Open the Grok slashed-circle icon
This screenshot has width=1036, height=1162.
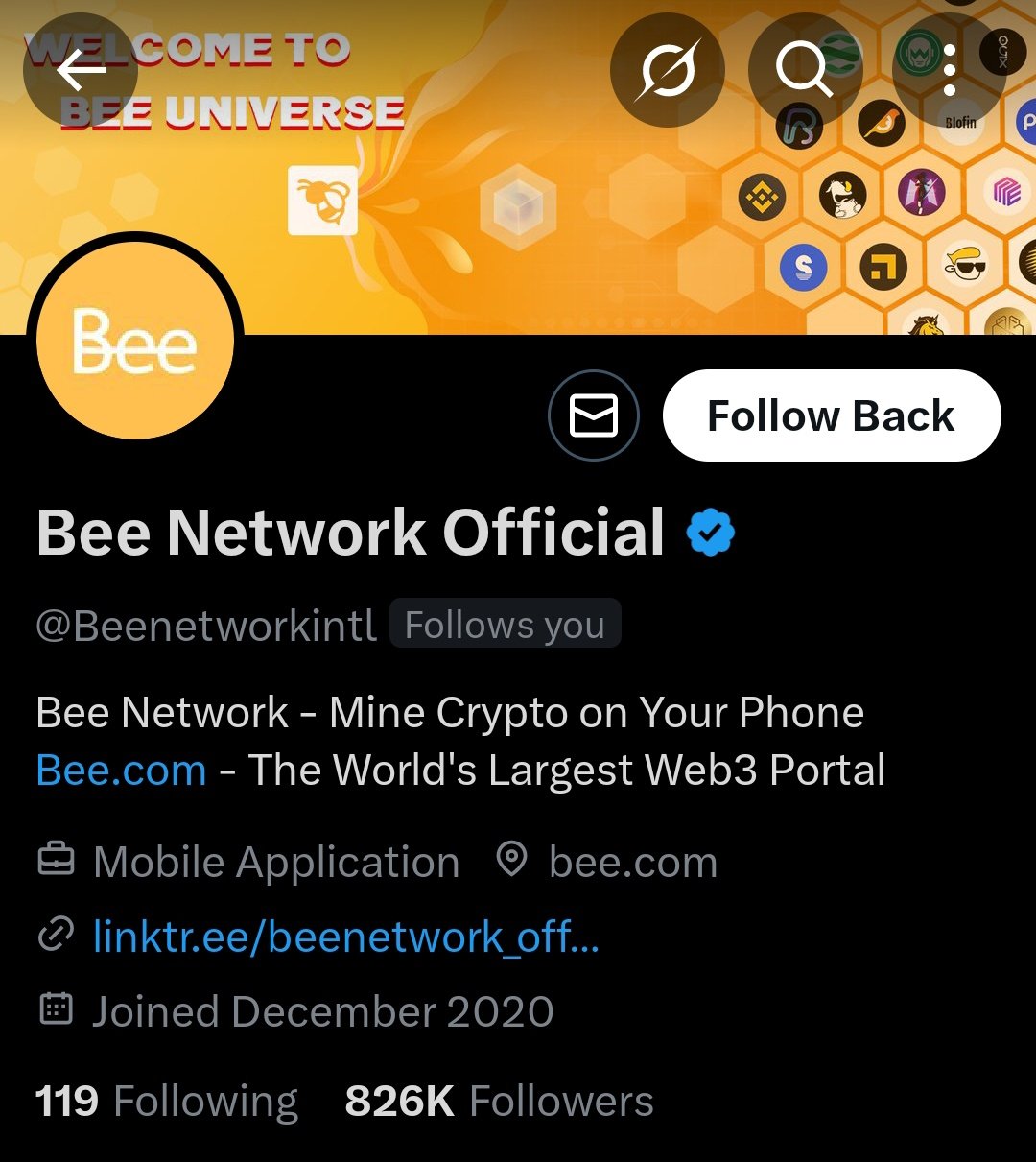[x=668, y=70]
